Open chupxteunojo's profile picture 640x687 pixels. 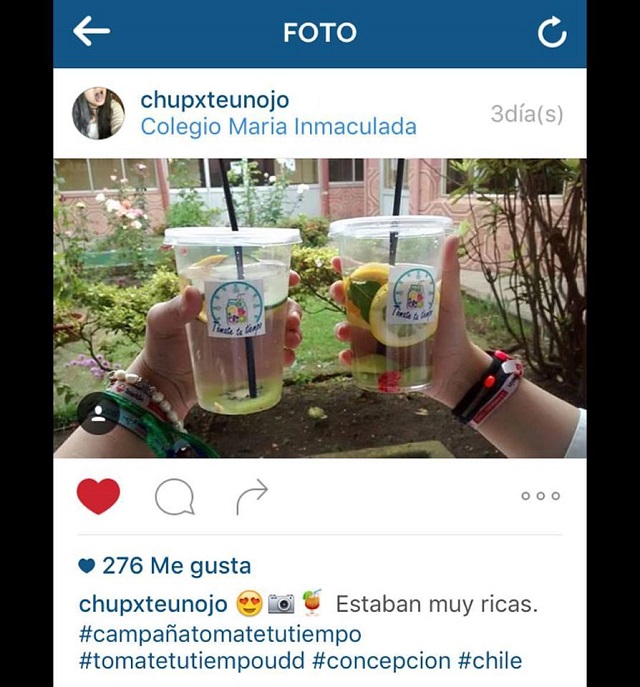[98, 113]
